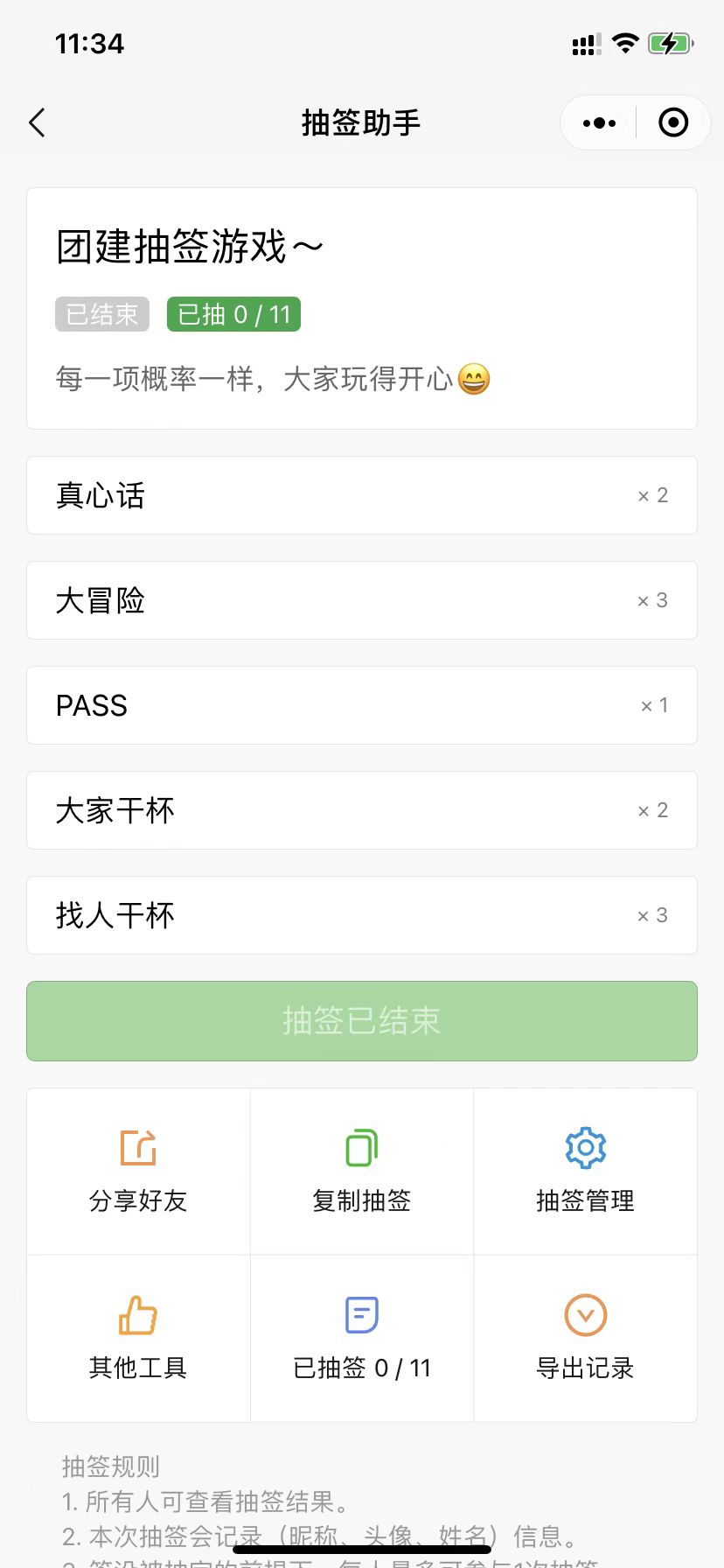
Task: Open the mini program more-options menu
Action: coord(599,123)
